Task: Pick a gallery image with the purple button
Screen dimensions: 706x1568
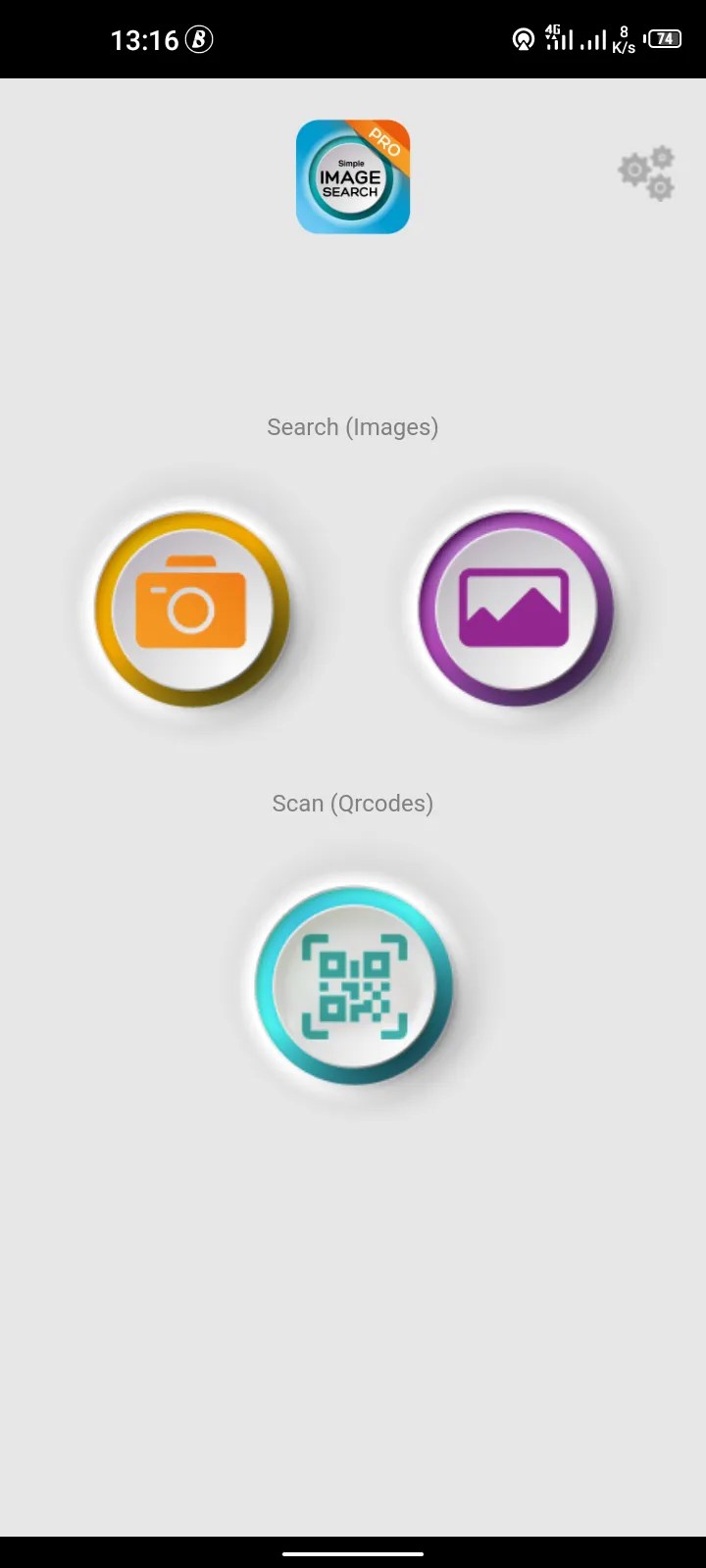Action: (515, 608)
